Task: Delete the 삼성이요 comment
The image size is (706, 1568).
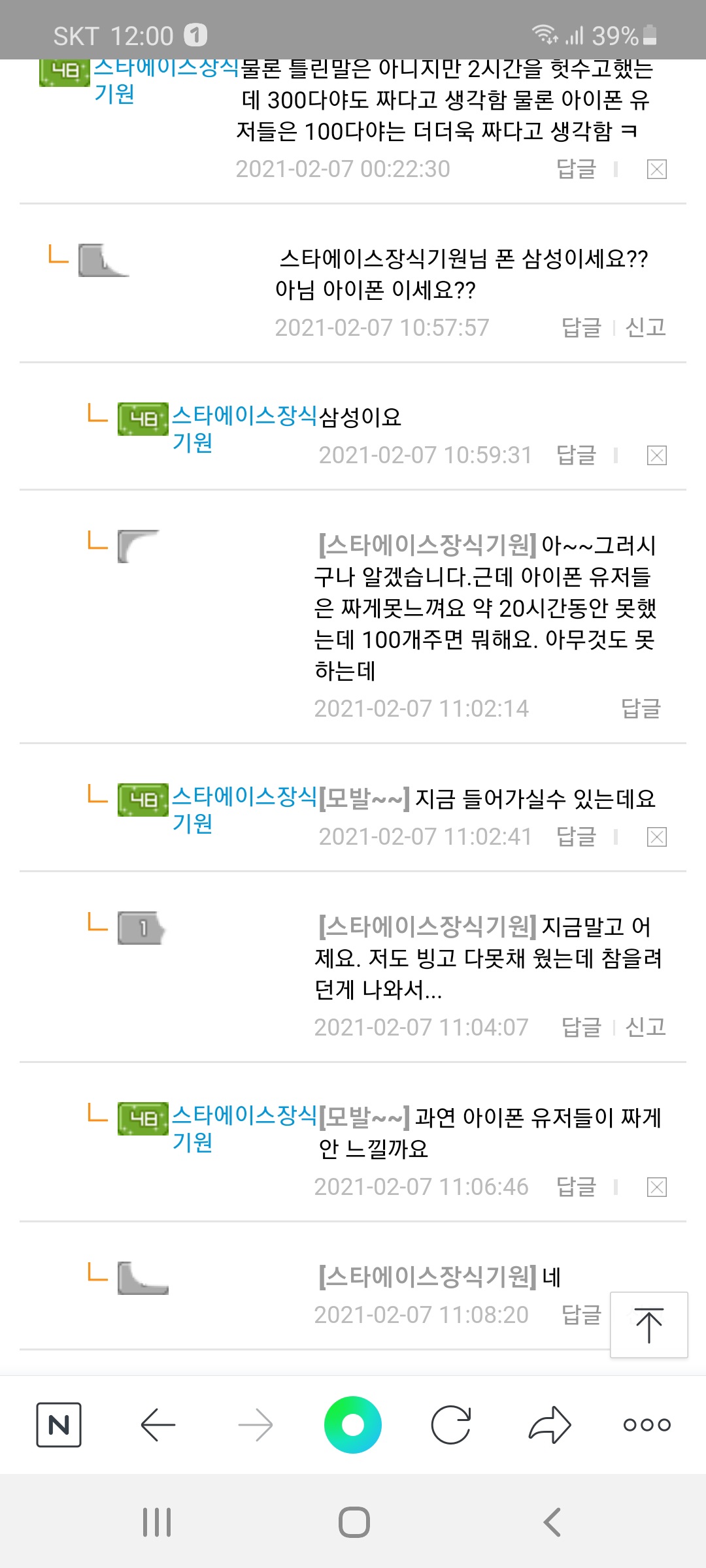Action: coord(656,455)
